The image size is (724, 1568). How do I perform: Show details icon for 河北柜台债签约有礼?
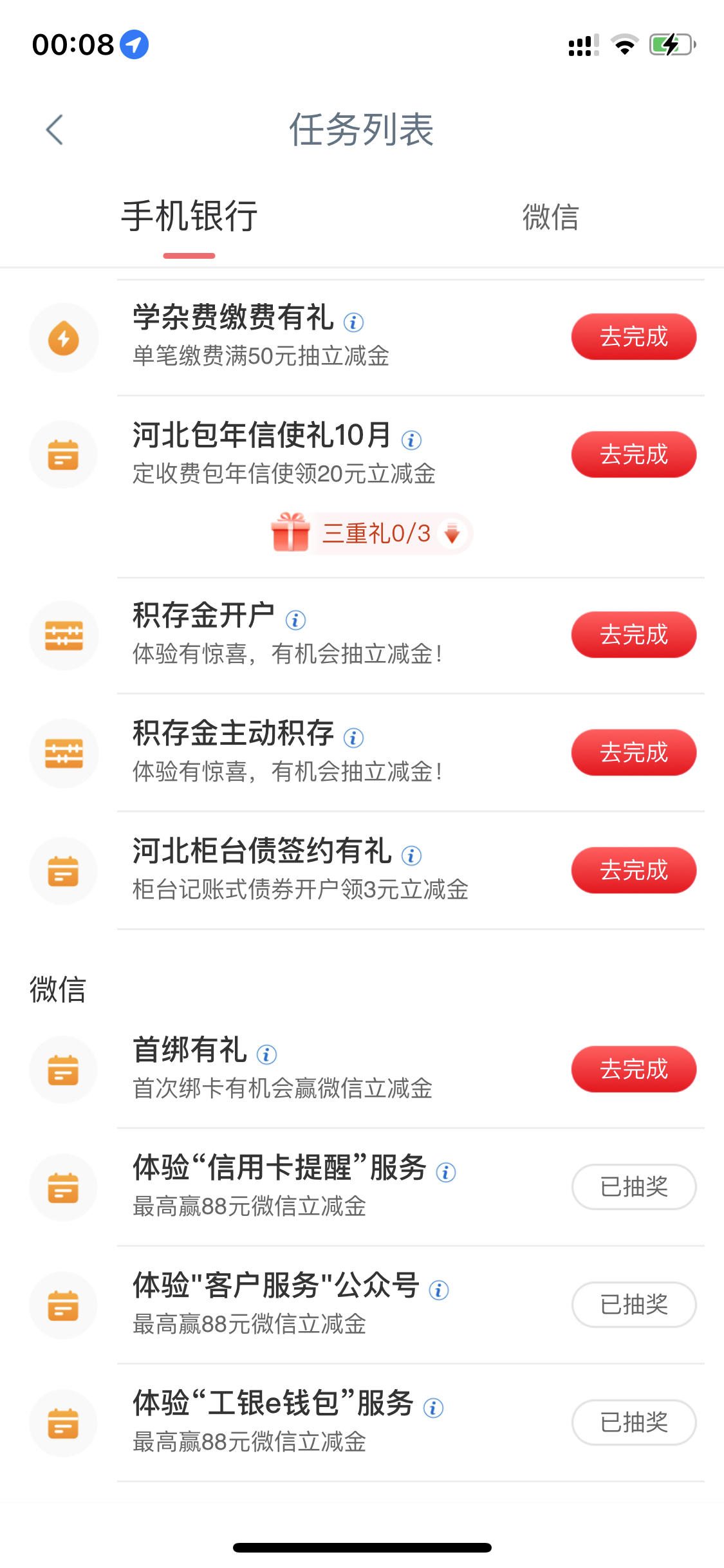coord(411,855)
